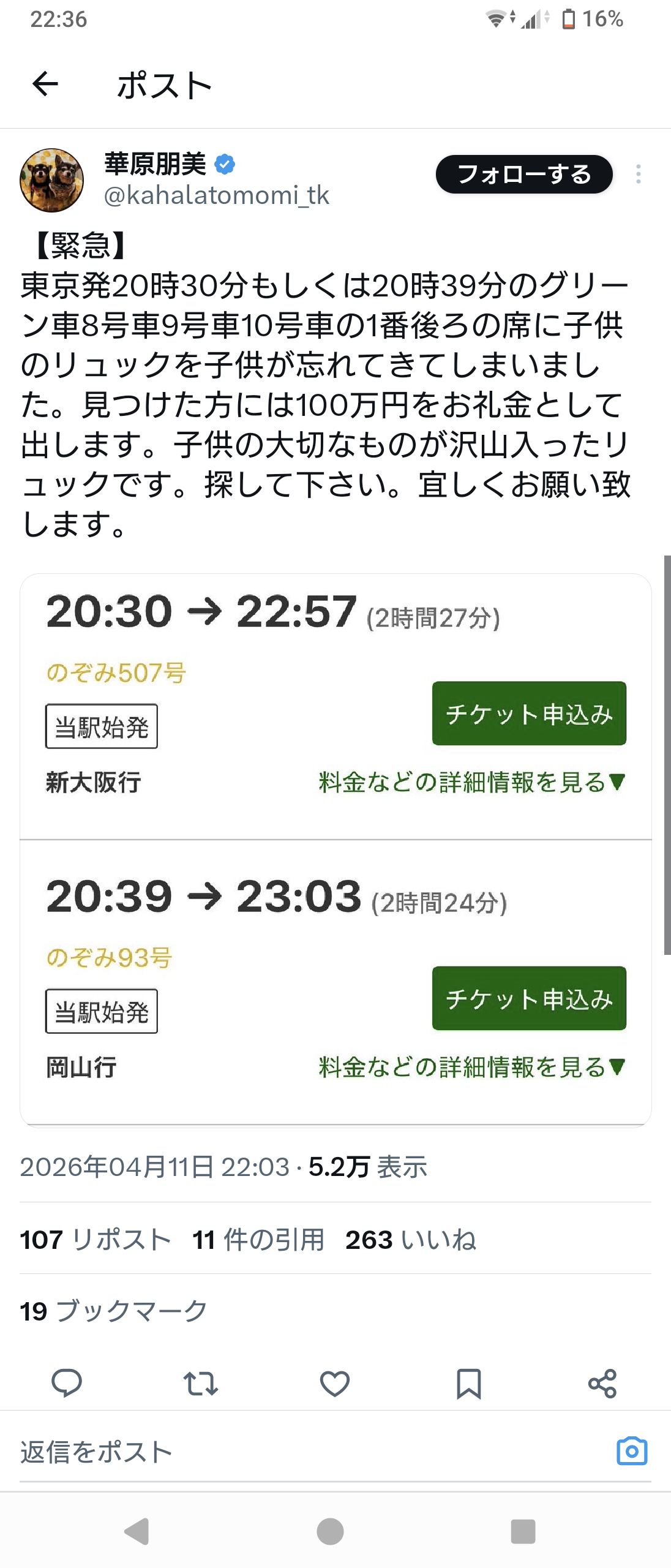
Task: View the 107 リポスト list
Action: [x=96, y=1240]
